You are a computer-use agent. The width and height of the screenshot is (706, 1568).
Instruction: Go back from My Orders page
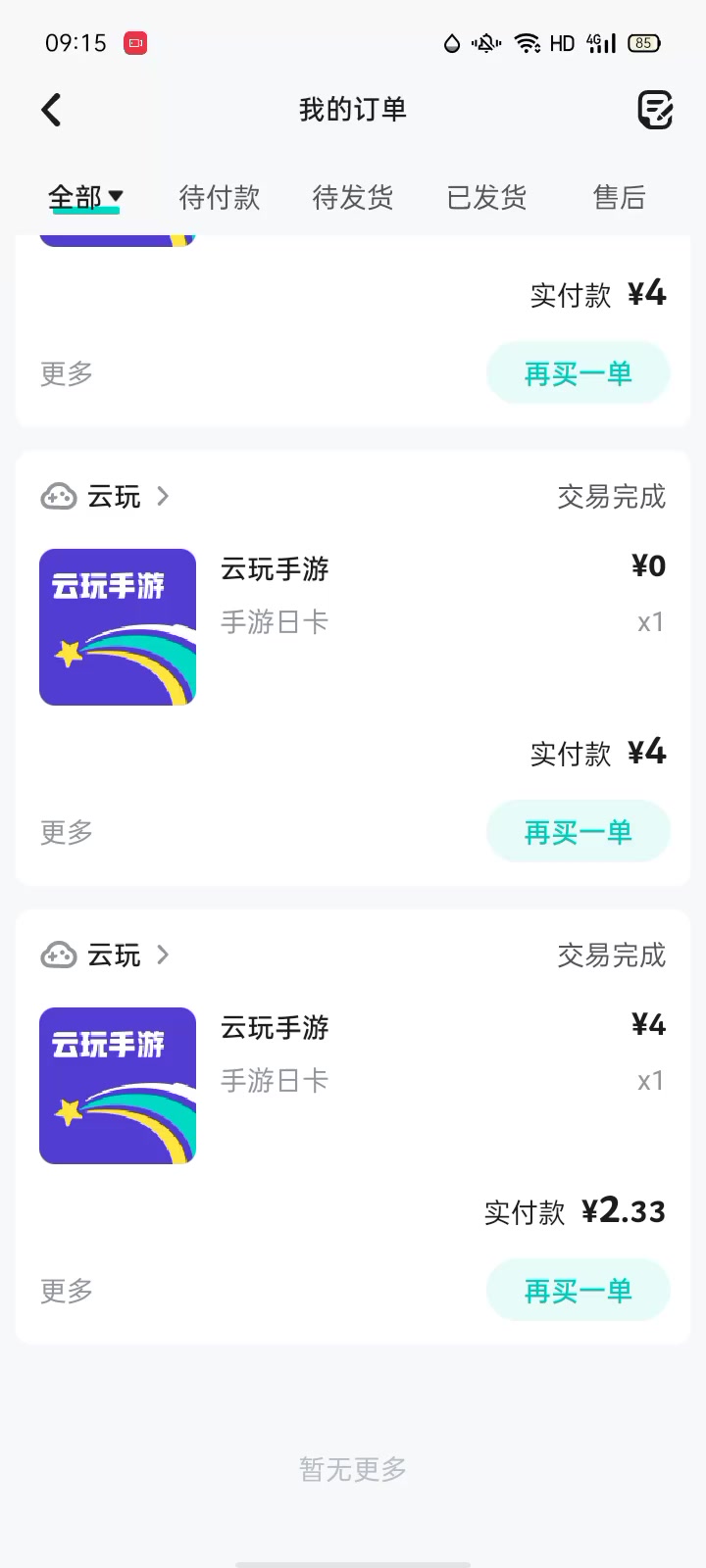[x=52, y=110]
